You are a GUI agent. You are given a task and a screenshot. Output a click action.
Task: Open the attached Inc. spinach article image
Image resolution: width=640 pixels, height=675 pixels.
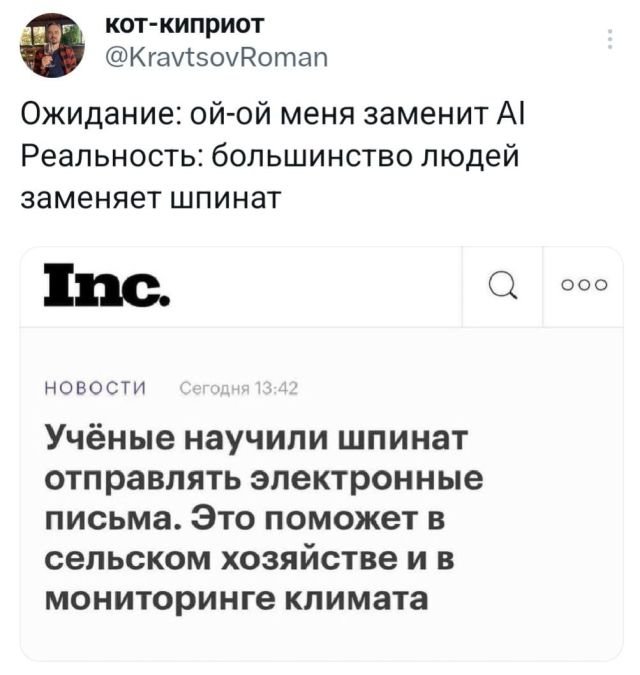(x=321, y=453)
